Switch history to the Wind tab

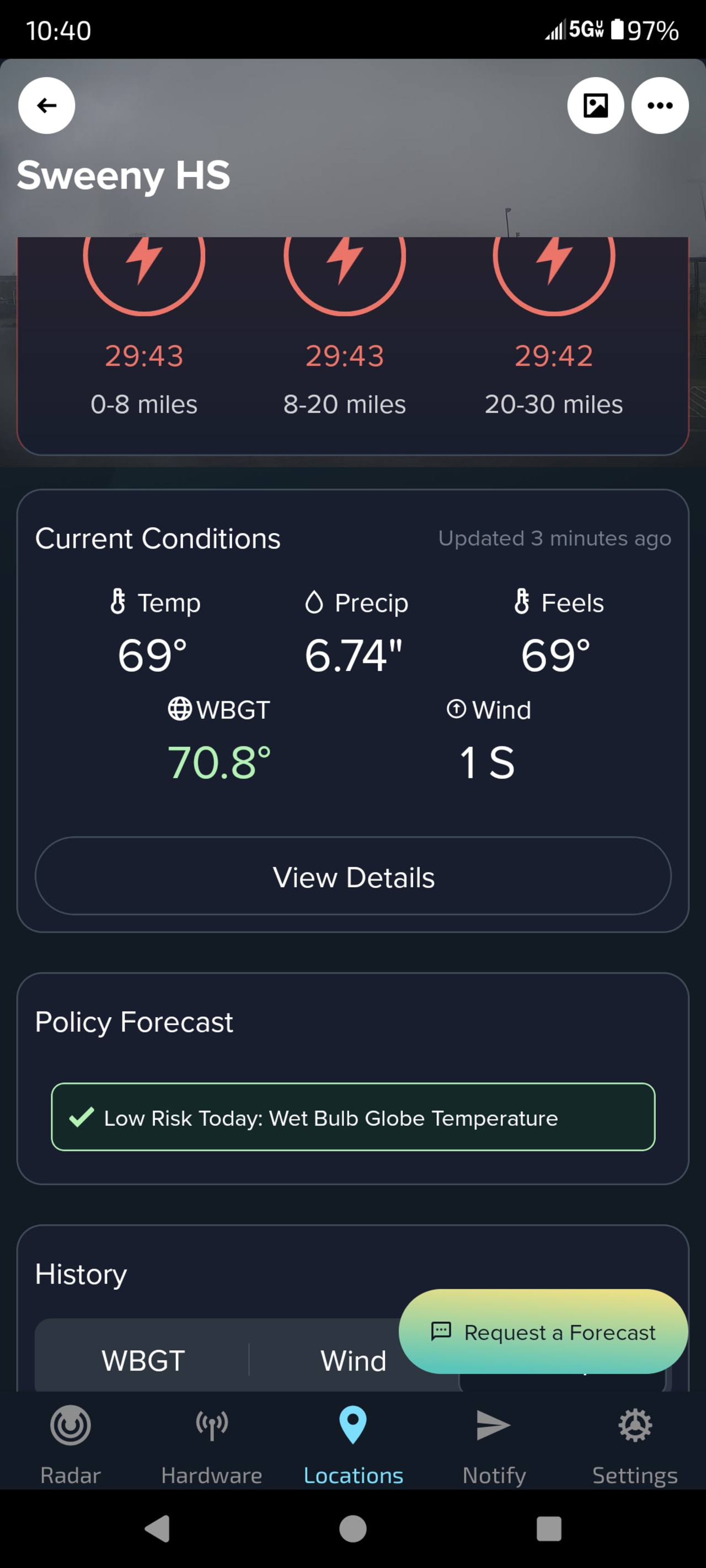click(354, 1361)
